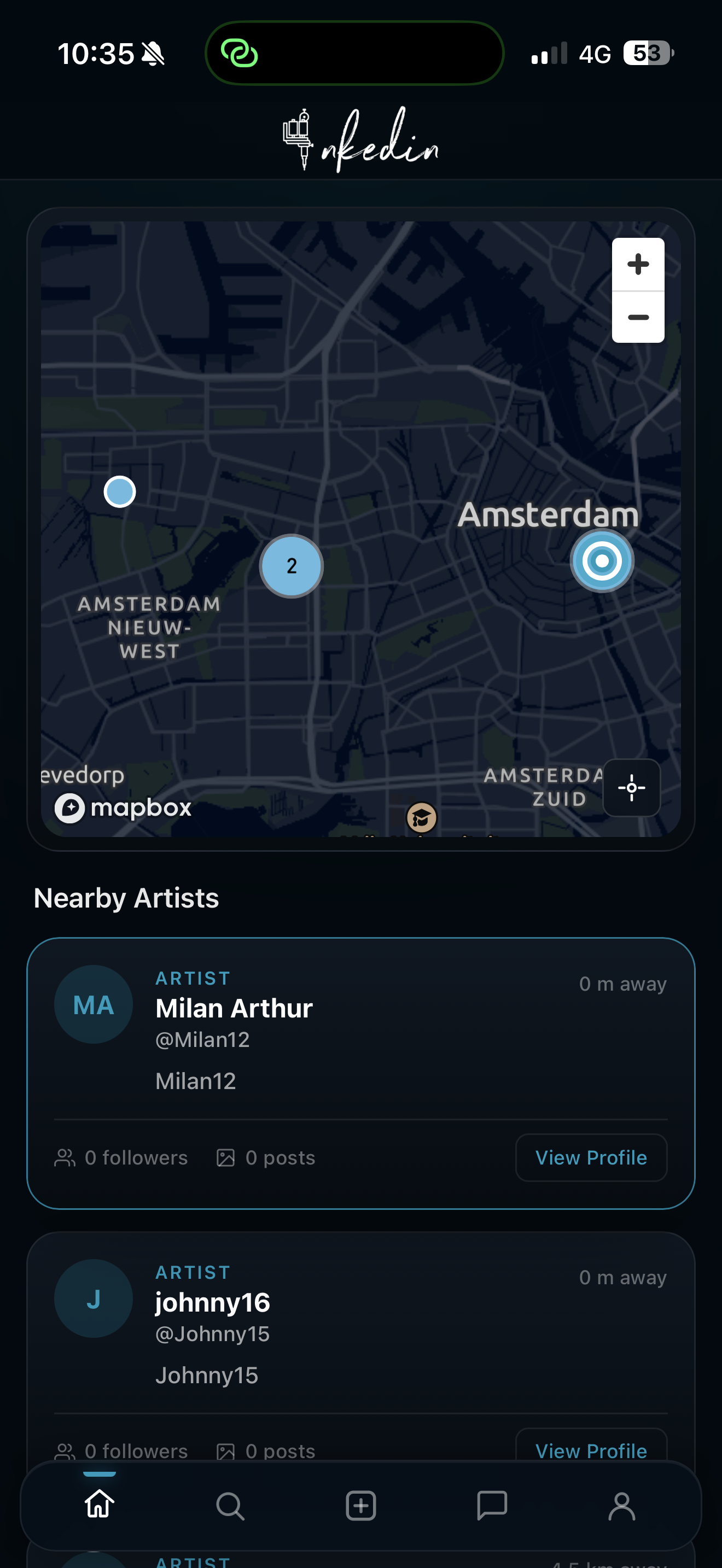This screenshot has height=1568, width=722.
Task: Select the single marker near Nieuw-West
Action: (120, 492)
